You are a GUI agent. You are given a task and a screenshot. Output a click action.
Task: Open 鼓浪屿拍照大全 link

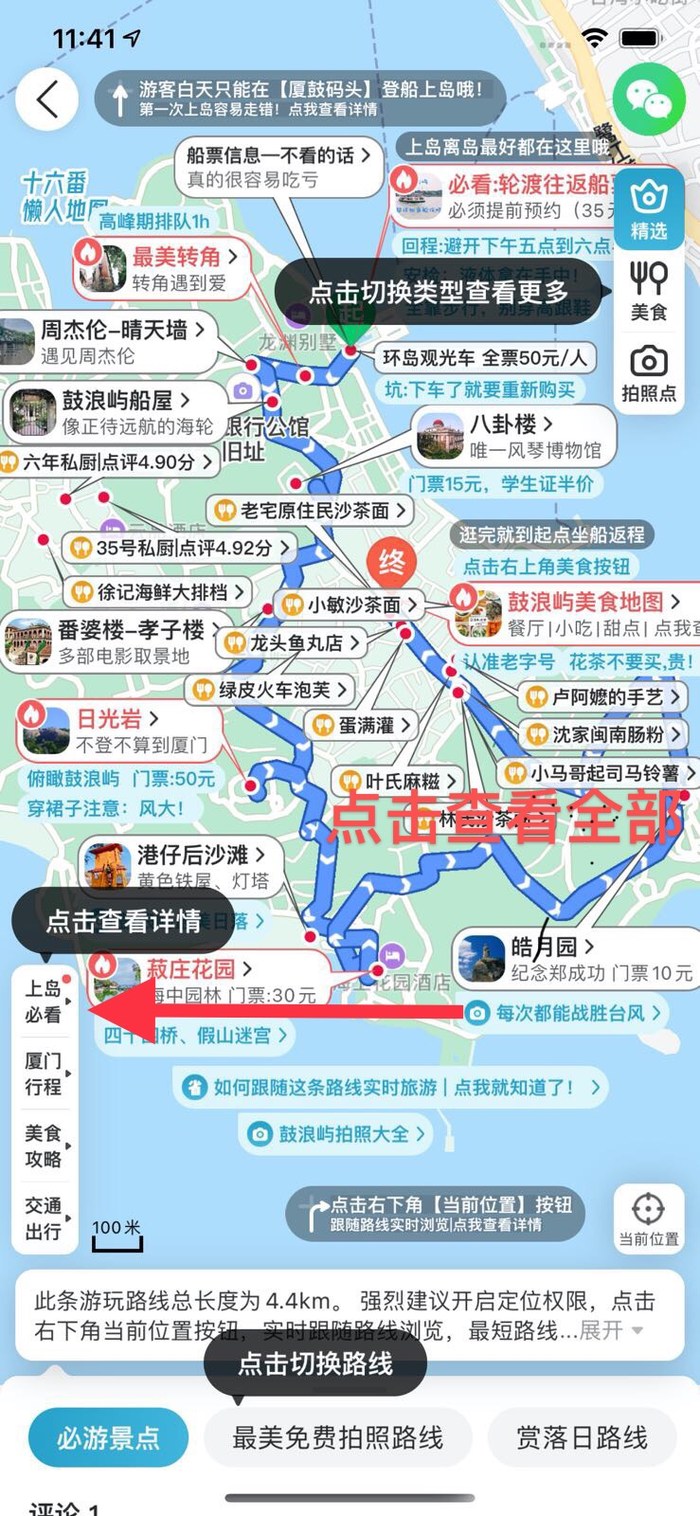(340, 1134)
